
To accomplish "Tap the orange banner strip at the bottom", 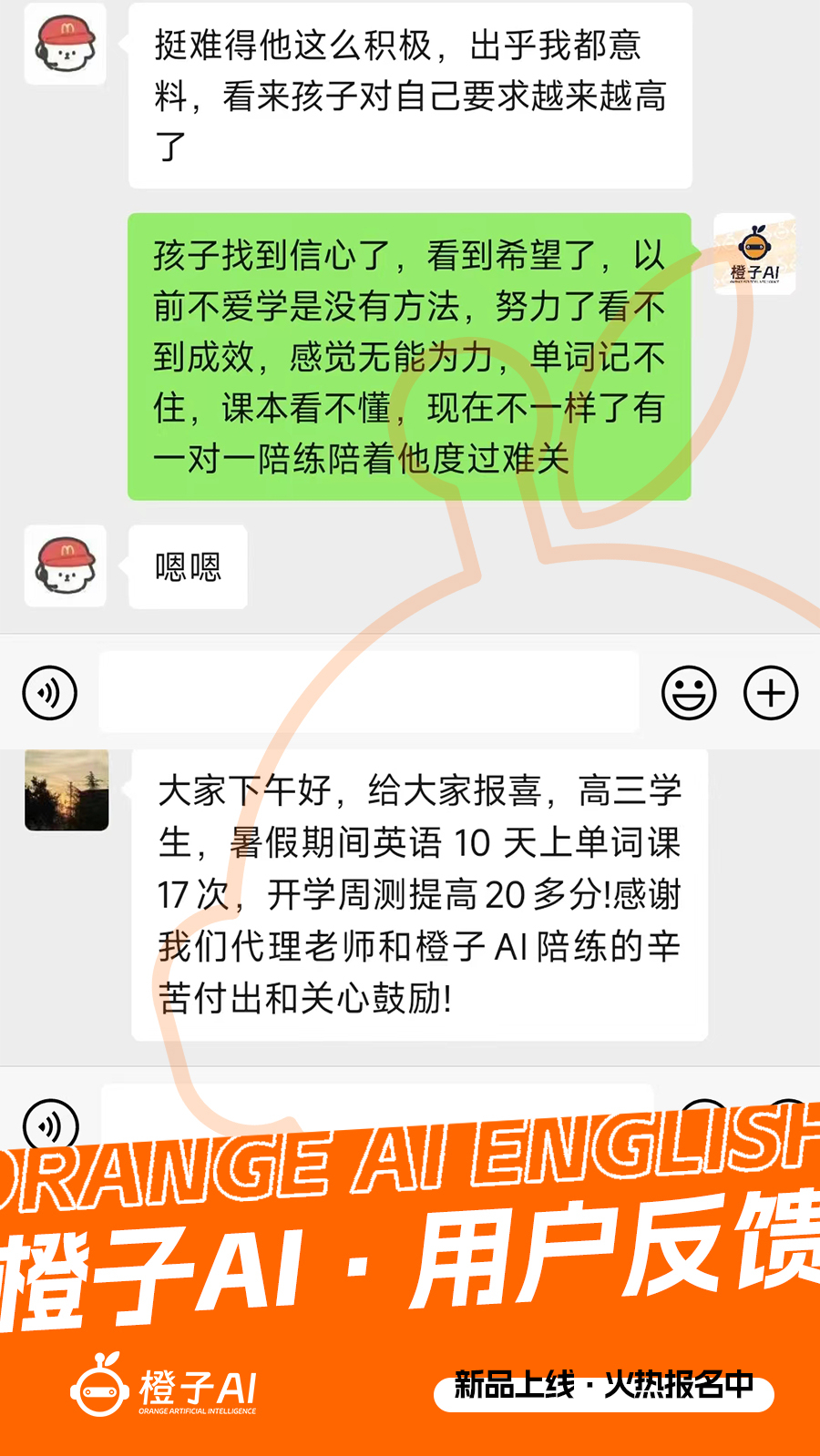I will [x=410, y=1247].
